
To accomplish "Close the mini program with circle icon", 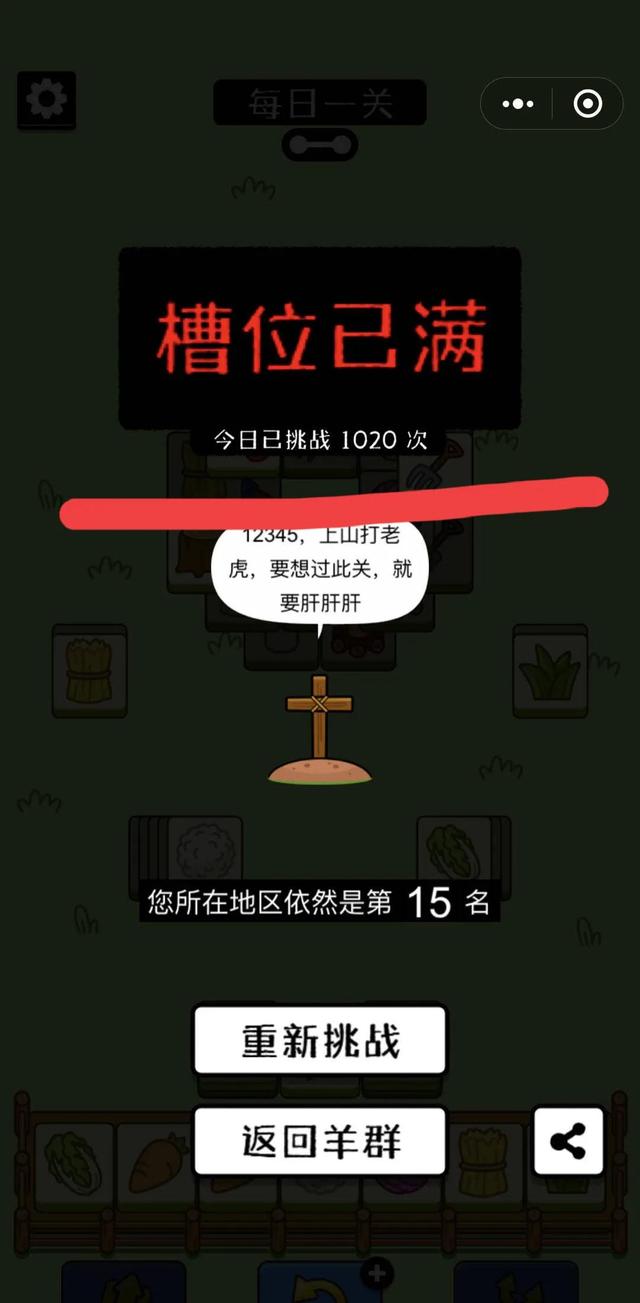I will click(x=588, y=104).
